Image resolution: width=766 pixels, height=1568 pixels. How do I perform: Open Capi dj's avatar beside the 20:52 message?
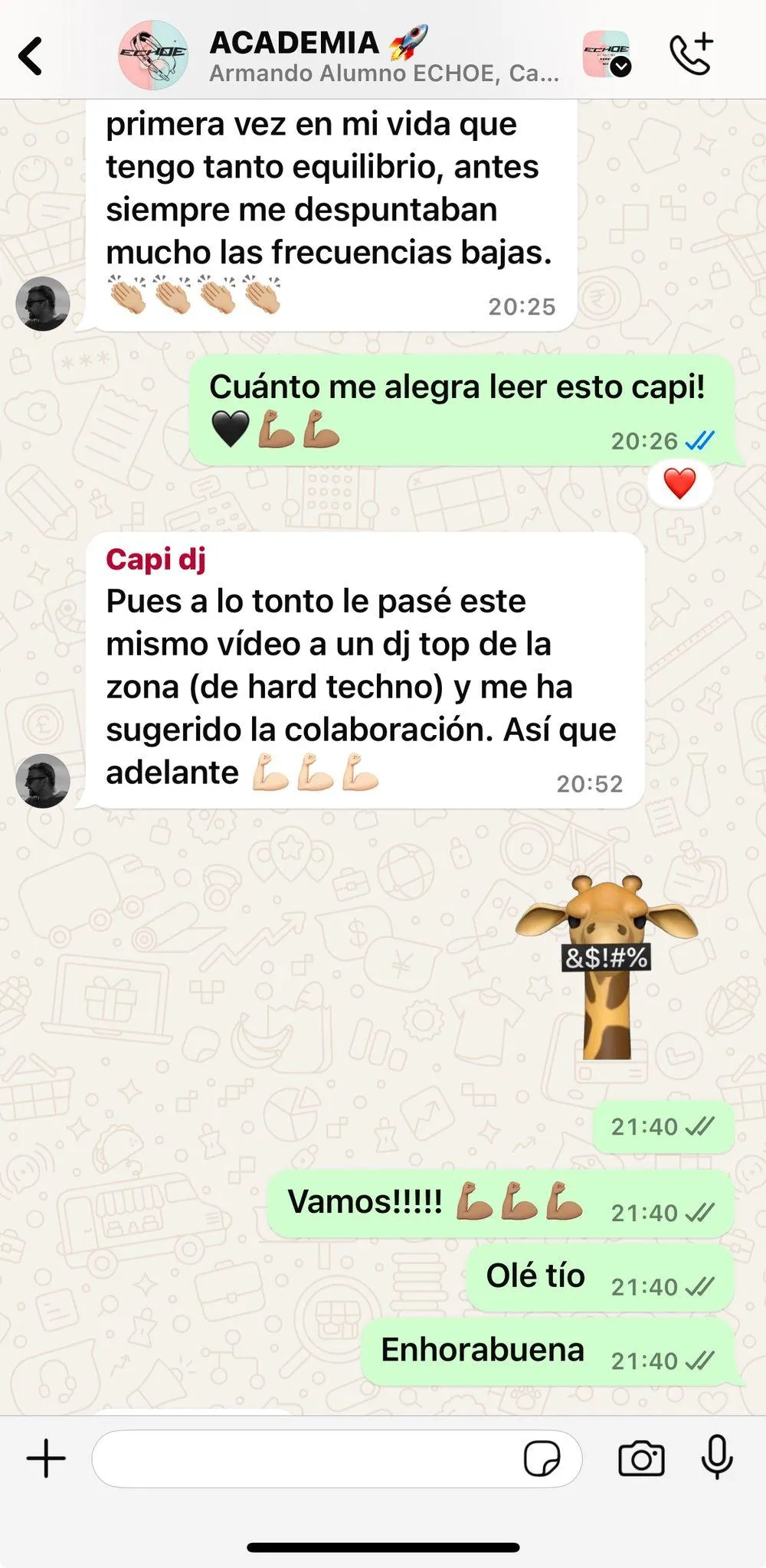pos(43,780)
